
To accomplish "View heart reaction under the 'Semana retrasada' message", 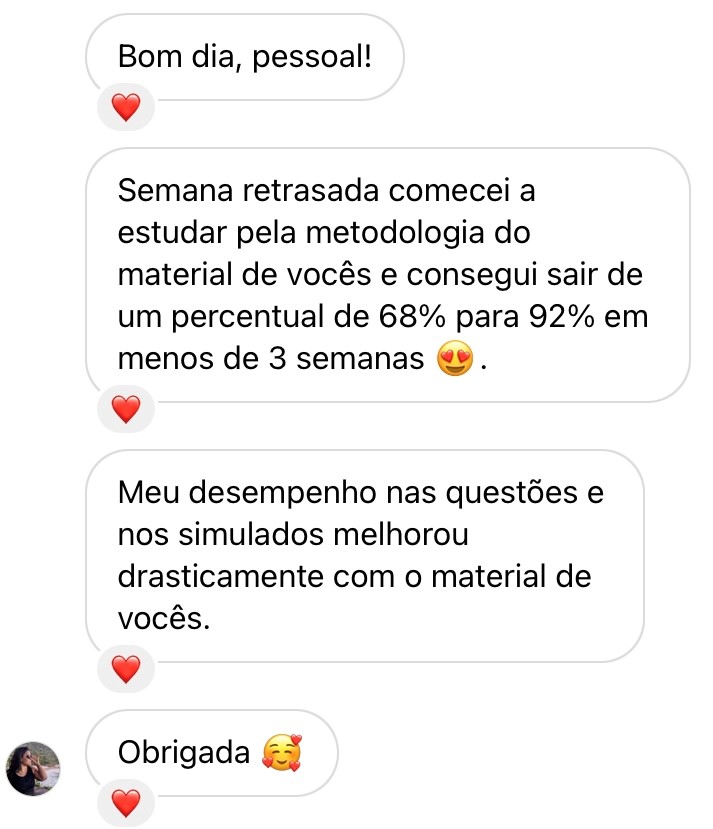I will [x=126, y=408].
